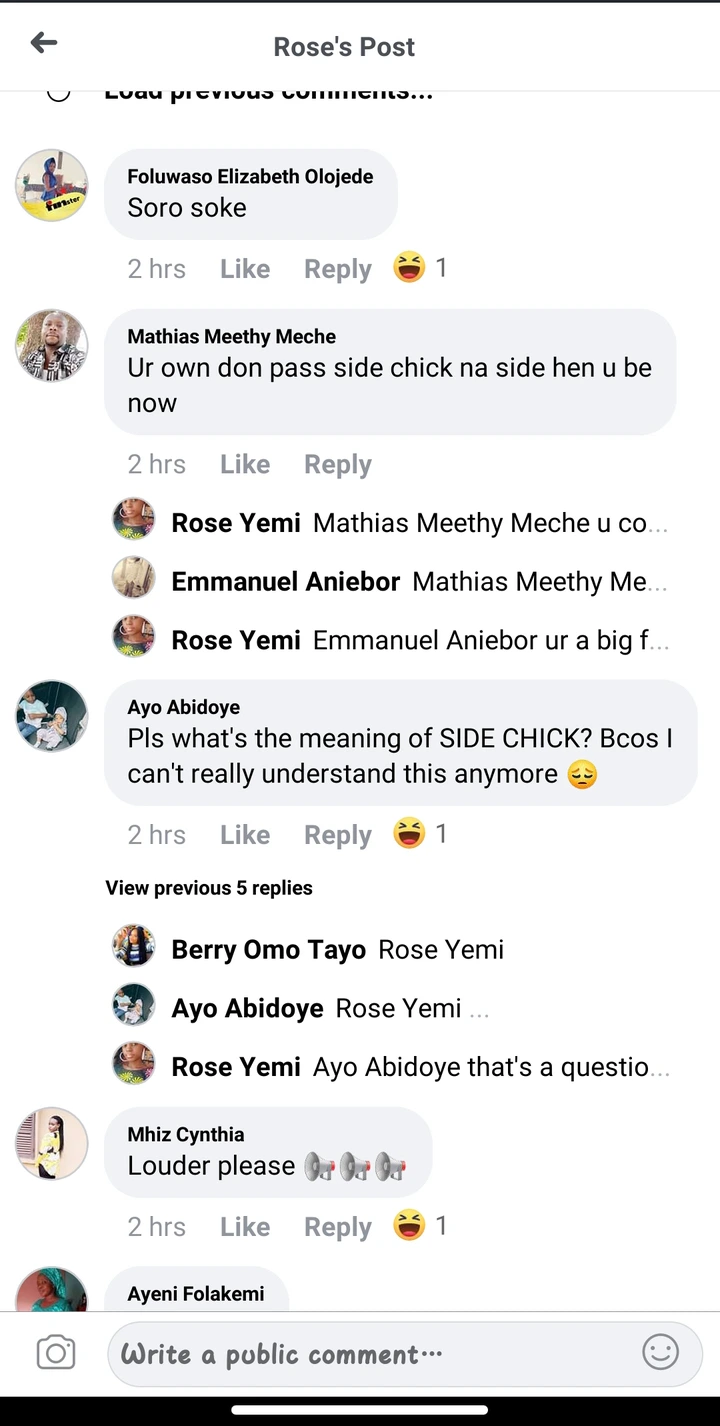720x1426 pixels.
Task: Like Ayo Abidoye's side chick question
Action: 245,834
